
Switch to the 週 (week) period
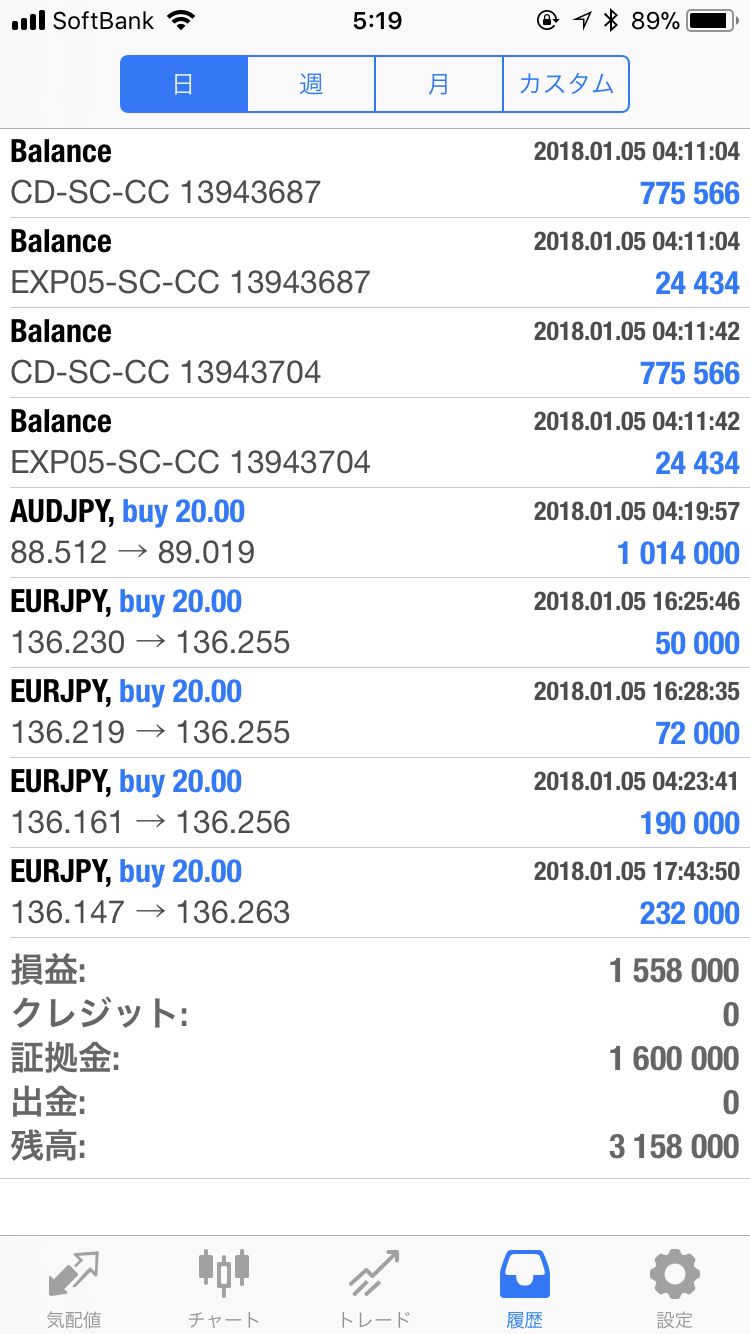coord(311,84)
